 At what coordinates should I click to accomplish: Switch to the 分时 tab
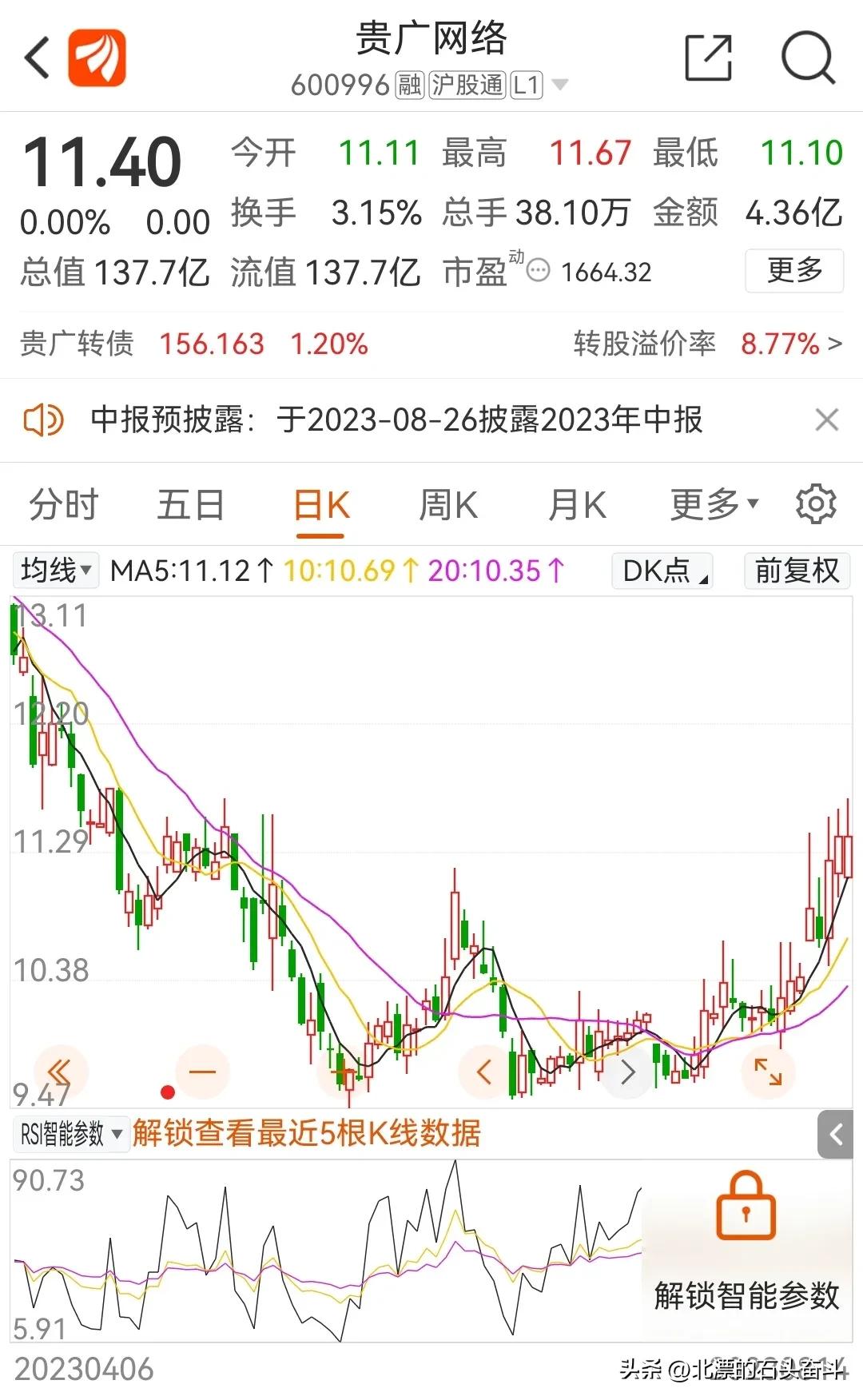[63, 505]
